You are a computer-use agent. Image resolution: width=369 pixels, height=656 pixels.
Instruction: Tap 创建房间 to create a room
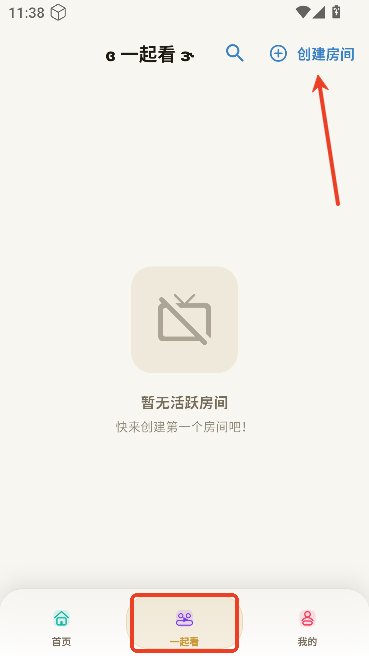click(312, 54)
